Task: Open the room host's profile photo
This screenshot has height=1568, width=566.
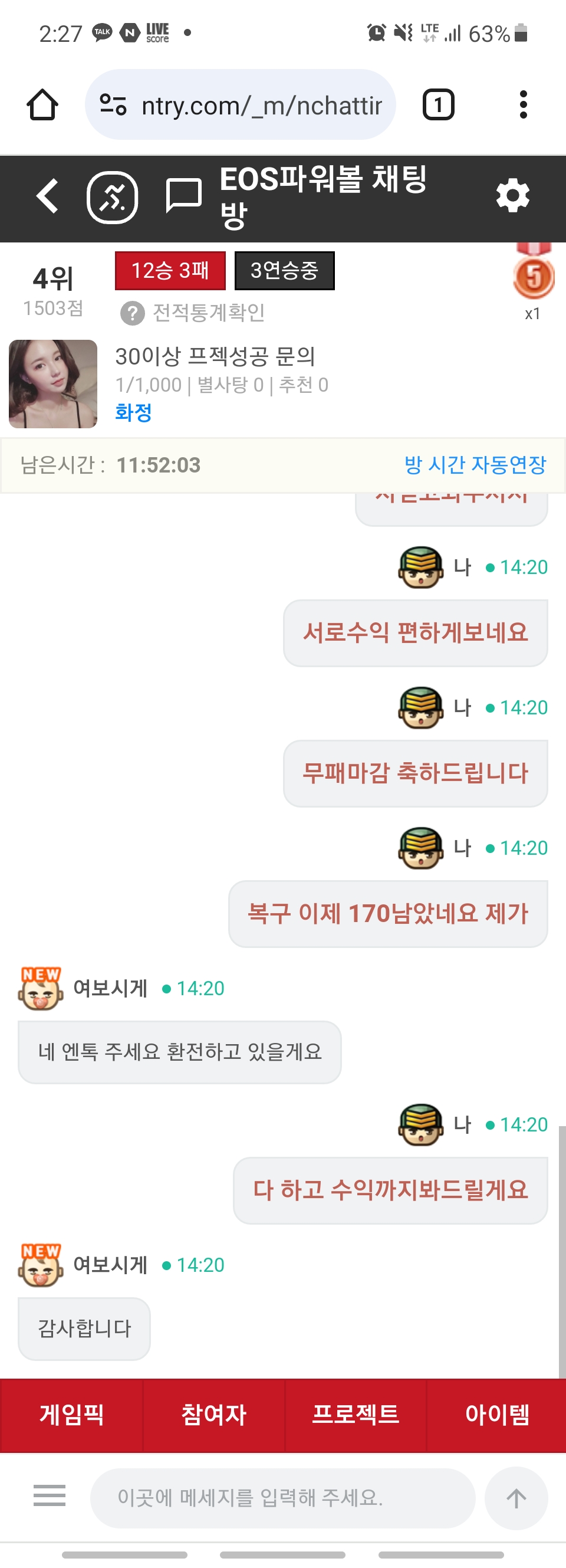Action: 53,384
